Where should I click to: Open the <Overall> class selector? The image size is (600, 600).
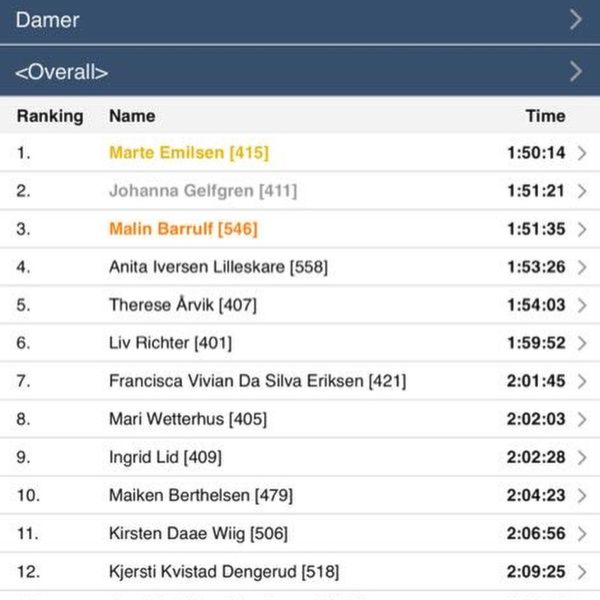[x=300, y=72]
